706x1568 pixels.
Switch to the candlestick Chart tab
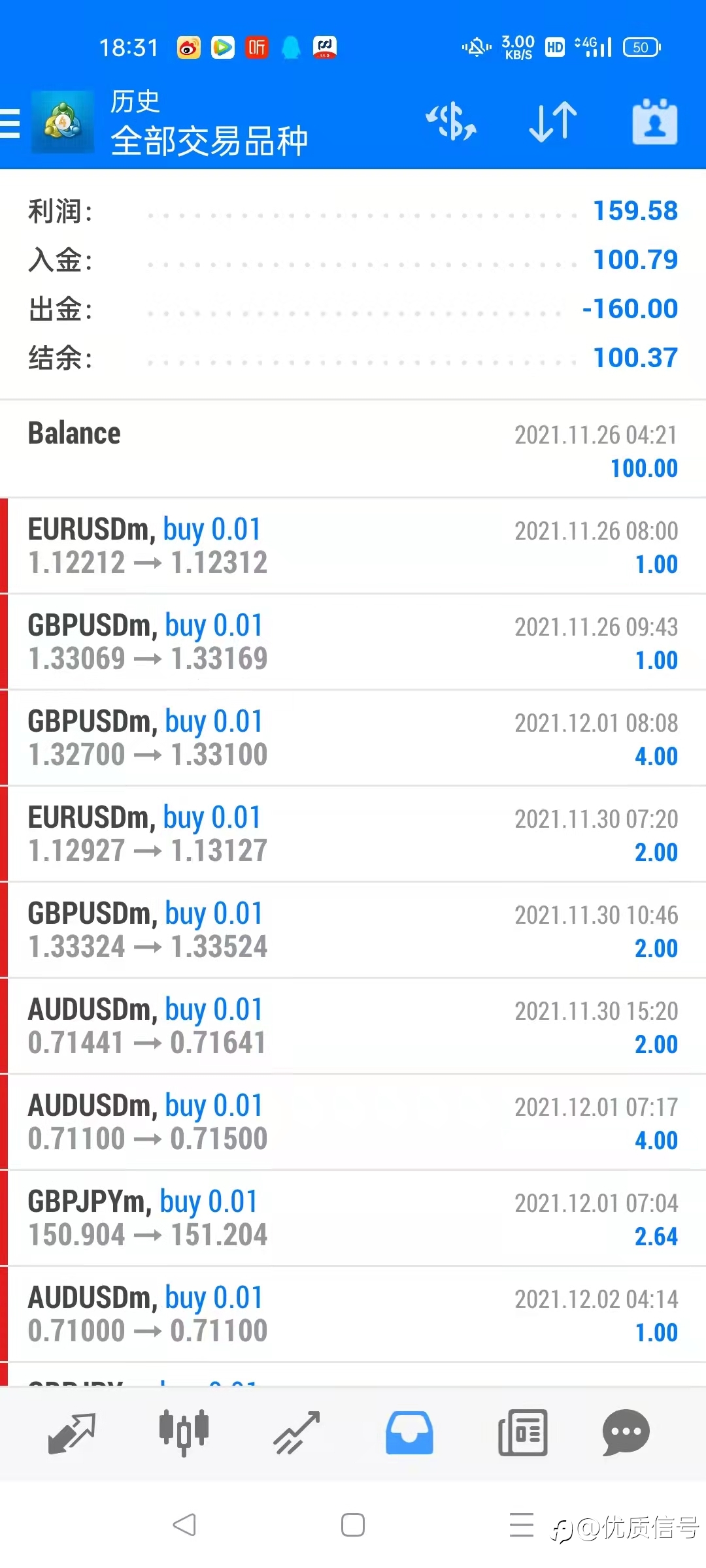(184, 1432)
